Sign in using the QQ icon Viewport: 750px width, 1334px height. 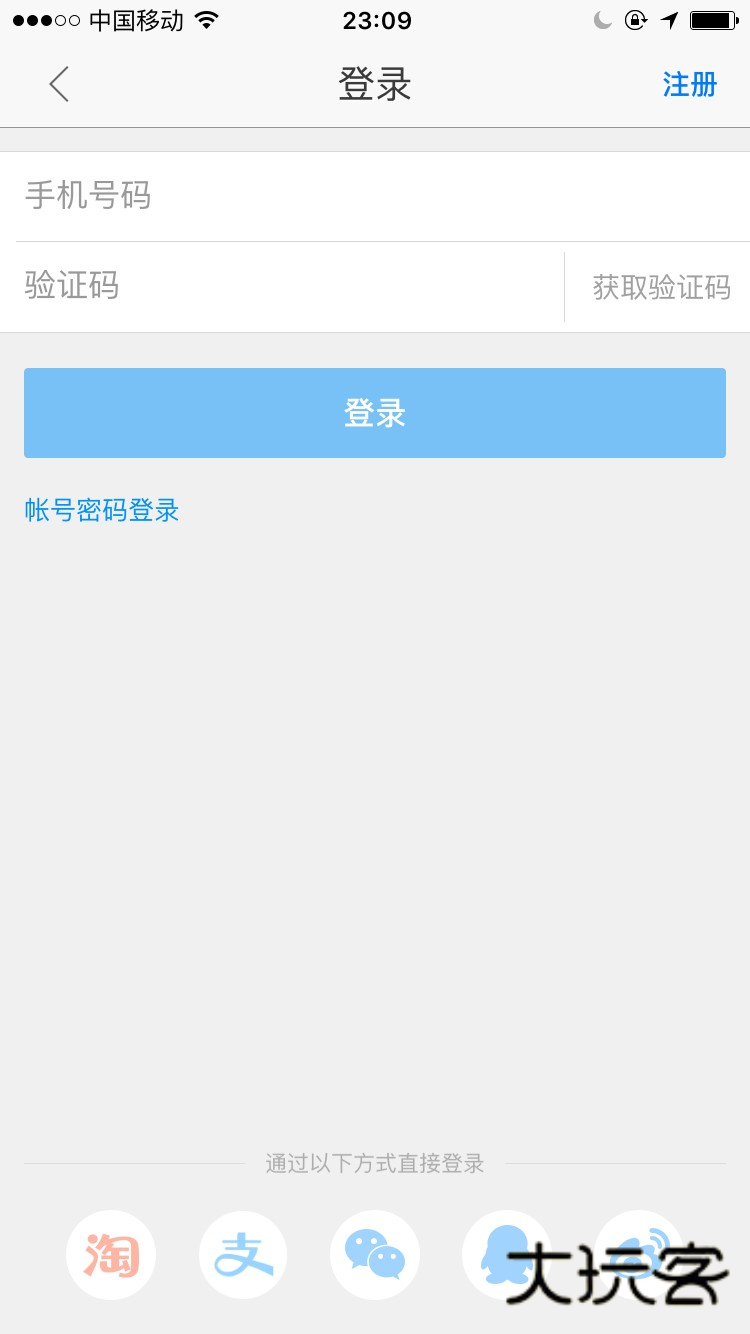click(506, 1255)
